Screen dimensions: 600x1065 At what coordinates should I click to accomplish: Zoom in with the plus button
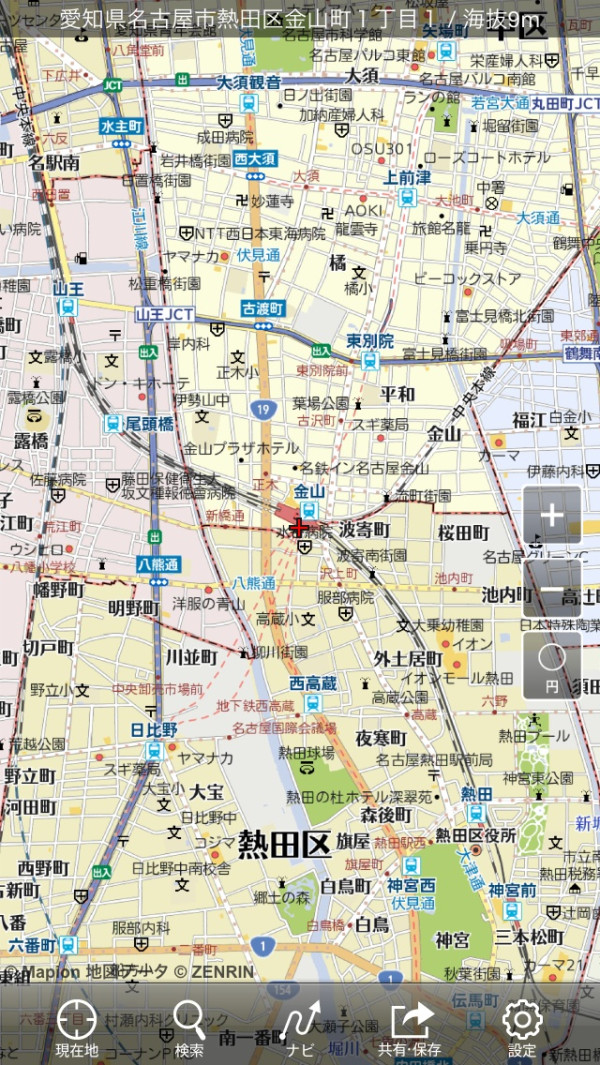click(x=552, y=515)
